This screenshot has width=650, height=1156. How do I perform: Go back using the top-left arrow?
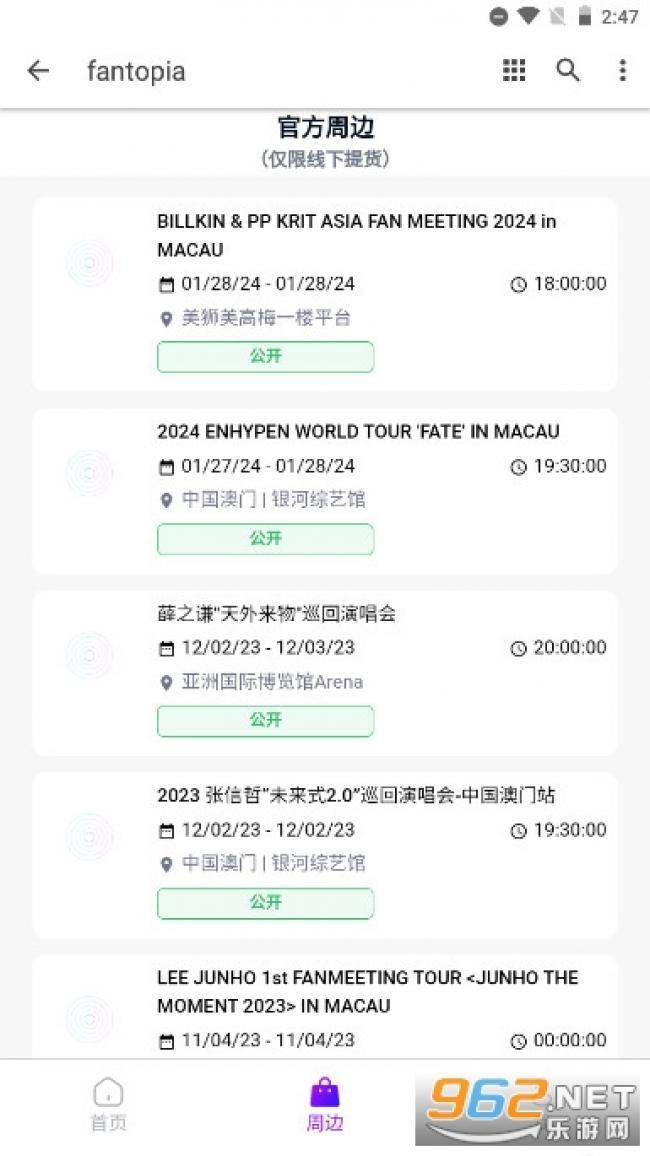click(38, 71)
